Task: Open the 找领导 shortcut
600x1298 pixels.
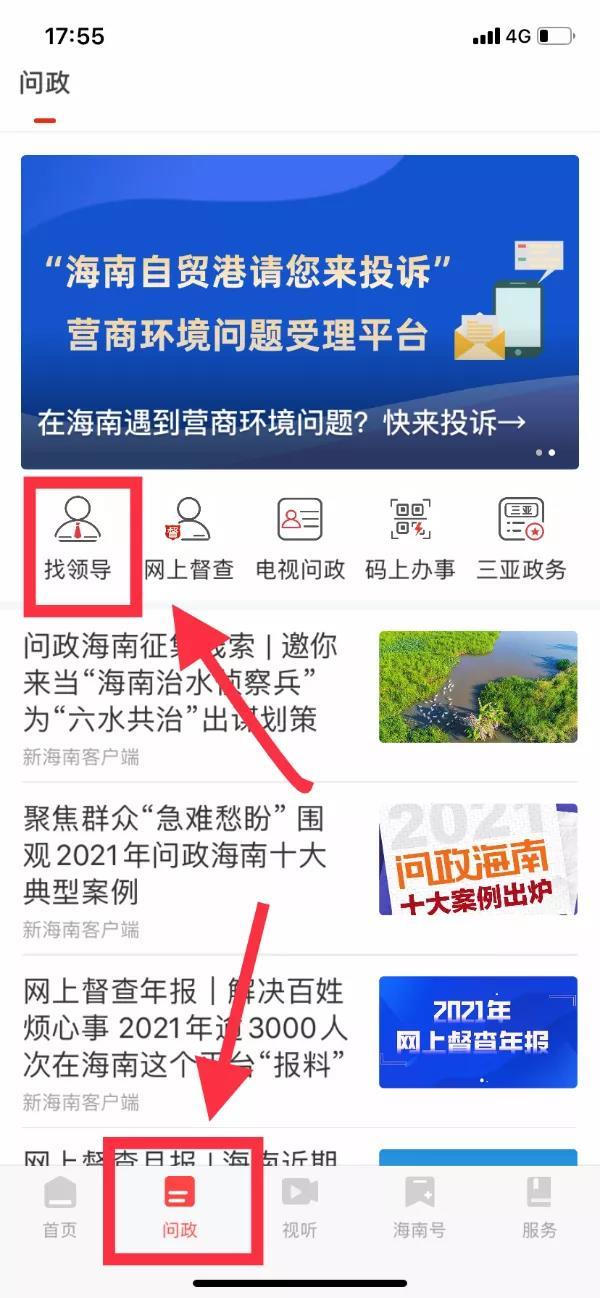Action: (78, 540)
